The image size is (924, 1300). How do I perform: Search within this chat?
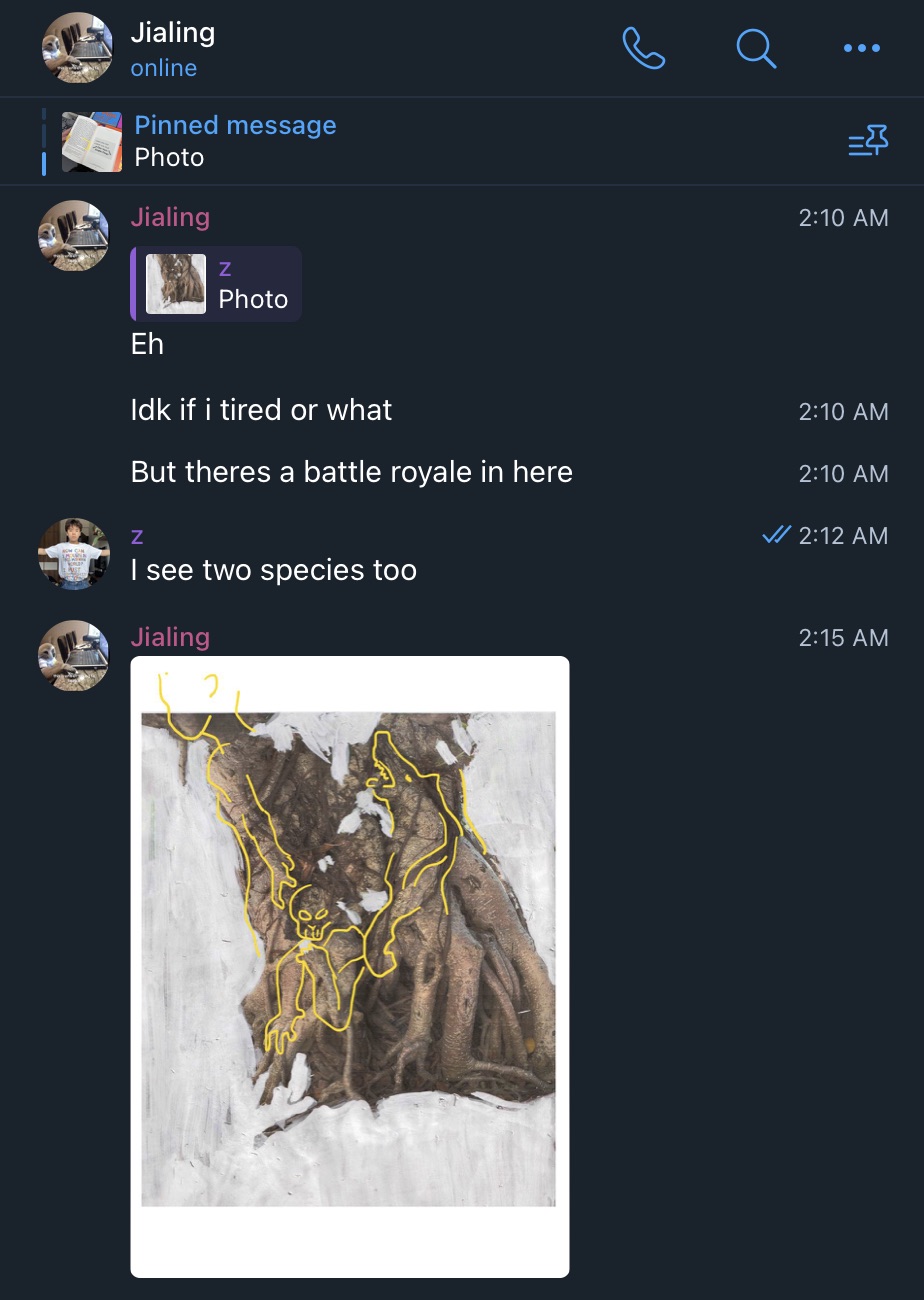[756, 47]
